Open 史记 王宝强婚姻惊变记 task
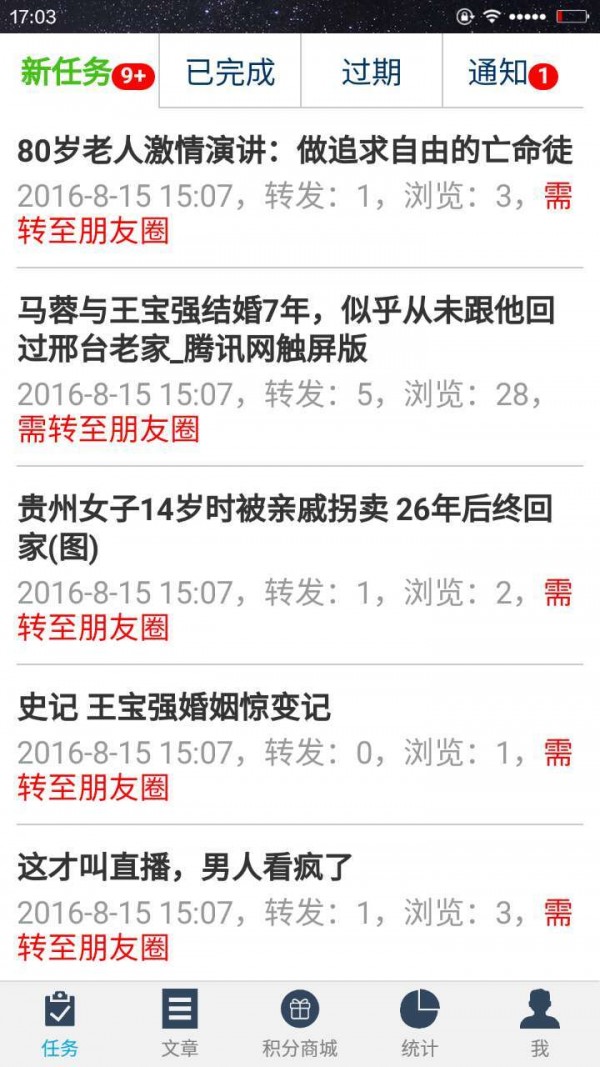600x1067 pixels. (174, 708)
